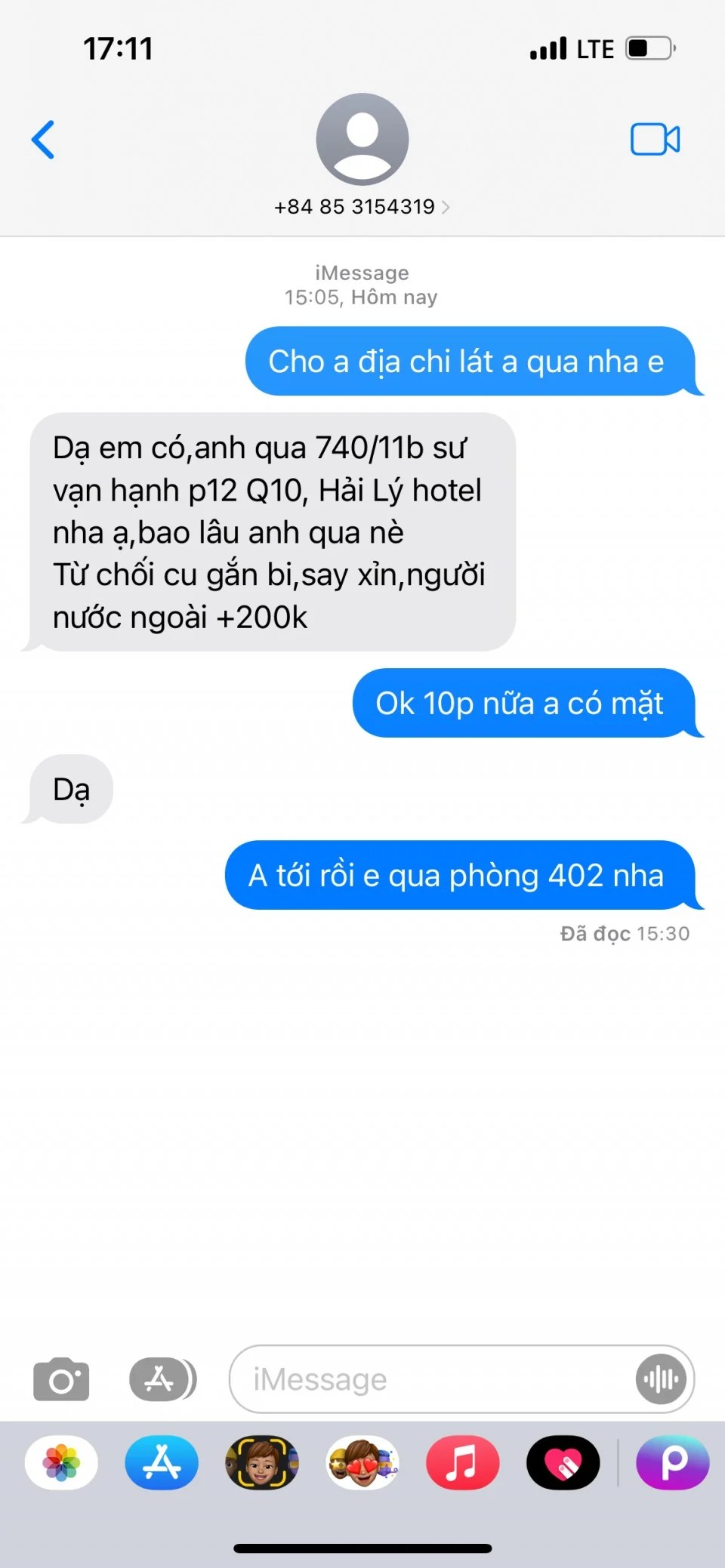Viewport: 725px width, 1568px height.
Task: Open the App Store iMessage app
Action: 162,1463
